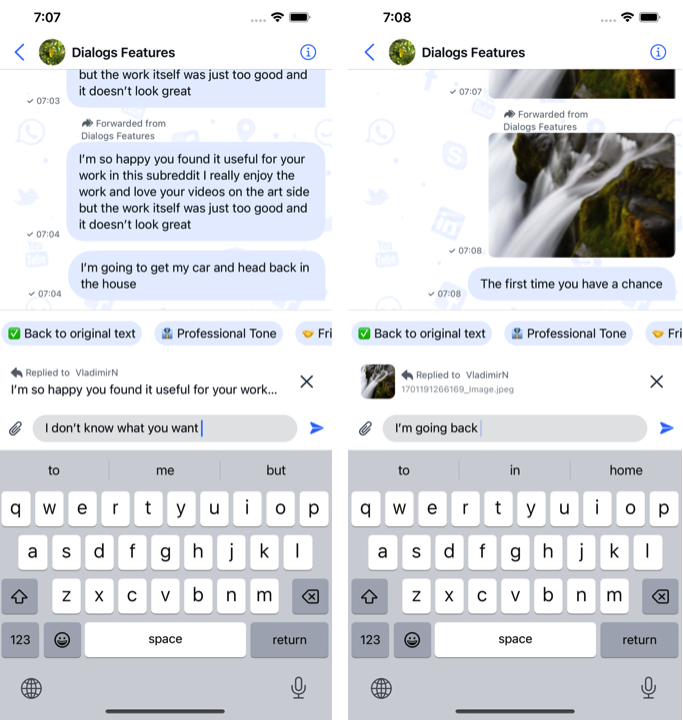Pick the keyboard suggestion "but"
Viewport: 683px width, 723px height.
point(276,470)
